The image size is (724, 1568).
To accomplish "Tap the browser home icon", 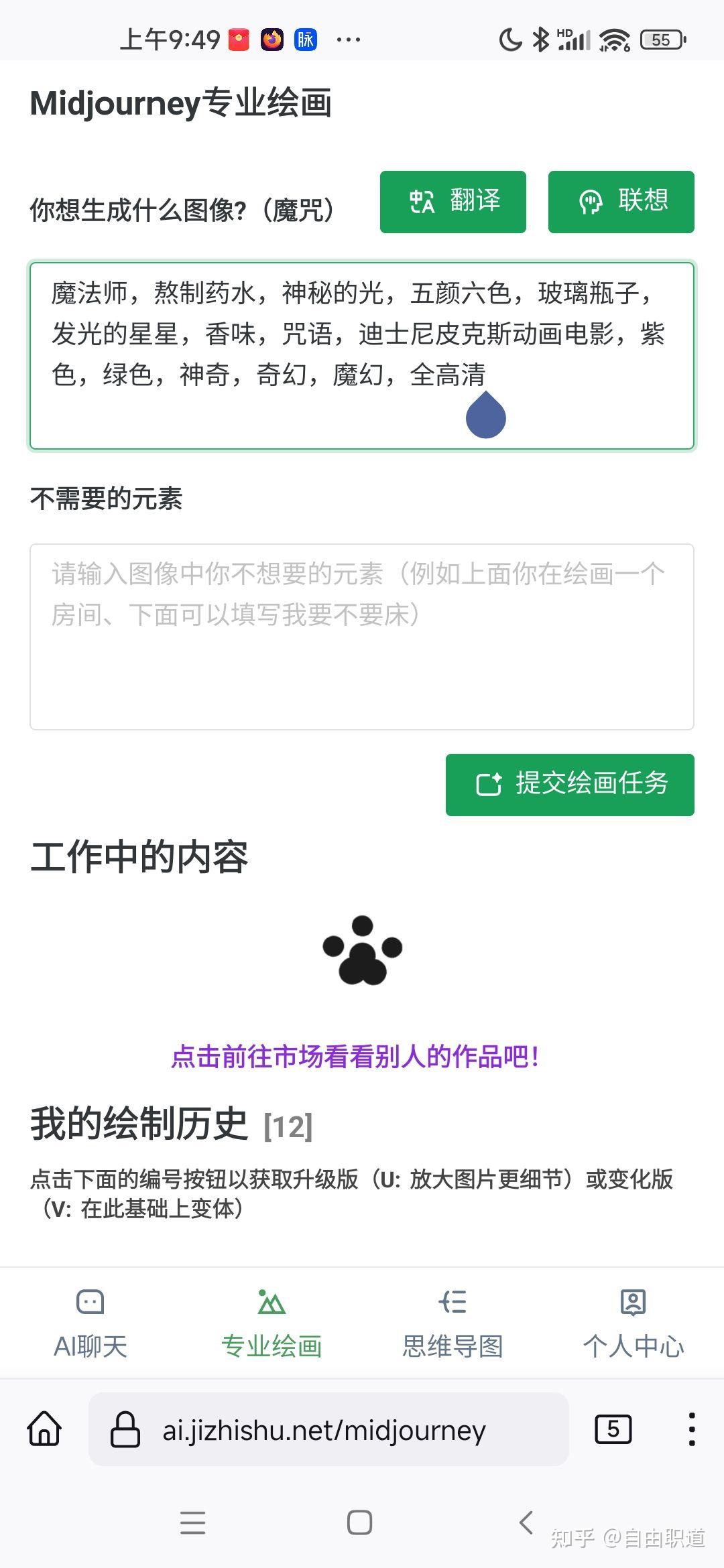I will coord(45,1429).
